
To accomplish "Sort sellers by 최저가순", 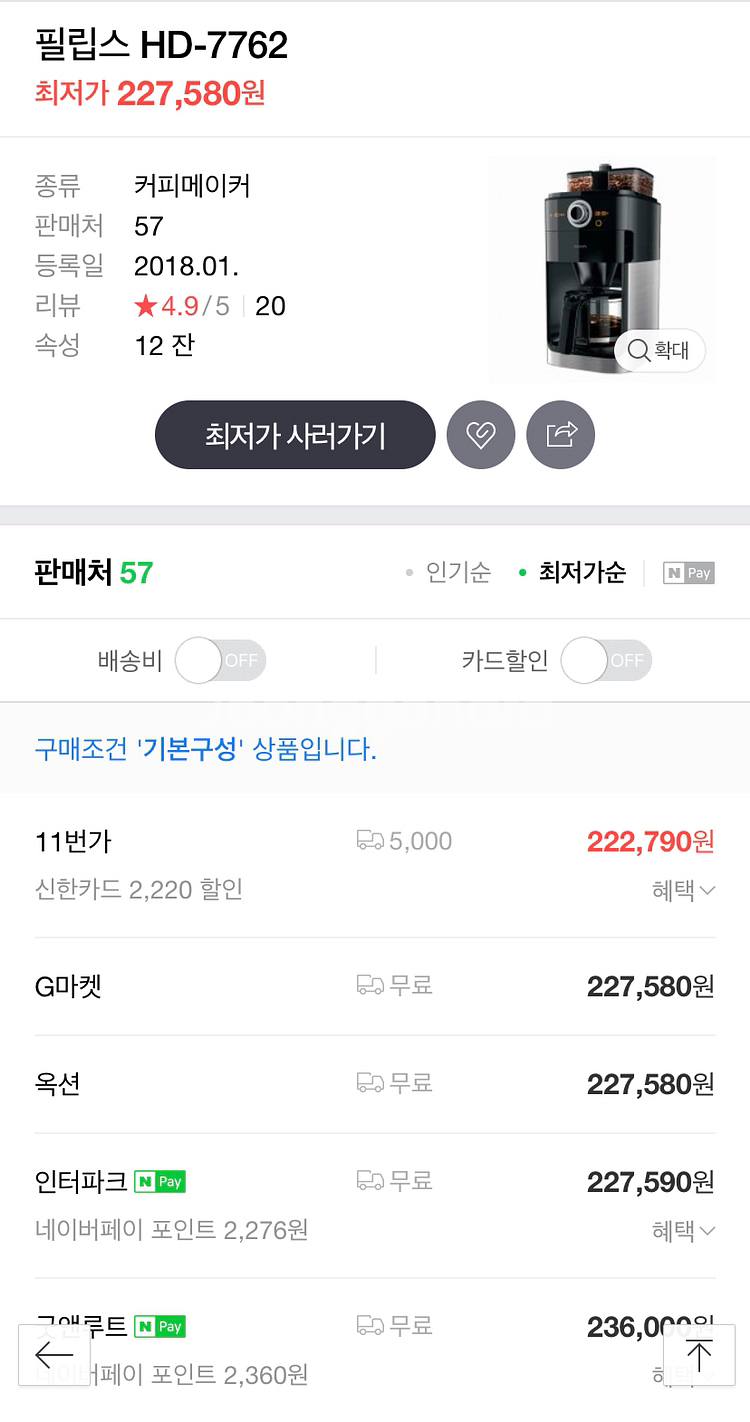I will [x=572, y=573].
